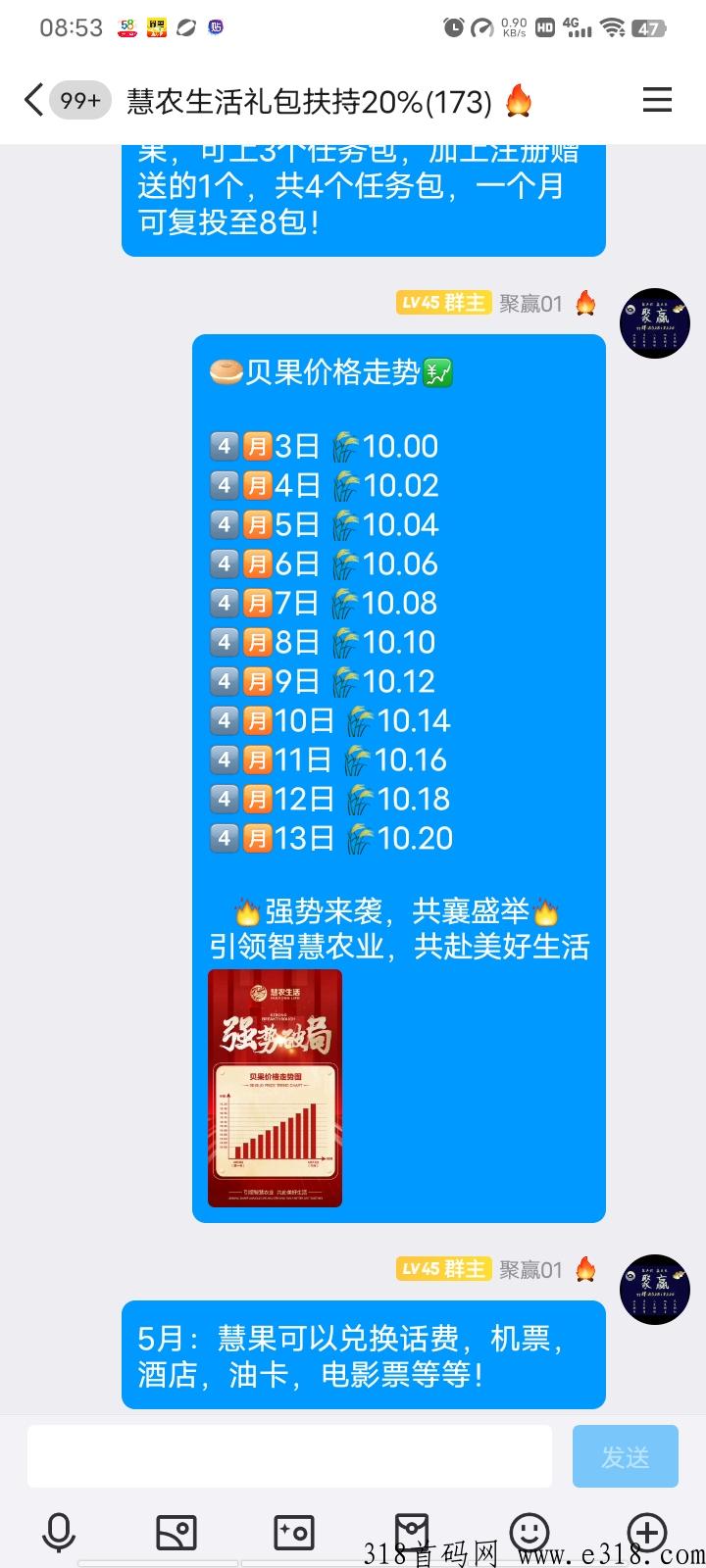Open the avatar beside the 5月 message
The height and width of the screenshot is (1568, 706).
coord(655,1290)
